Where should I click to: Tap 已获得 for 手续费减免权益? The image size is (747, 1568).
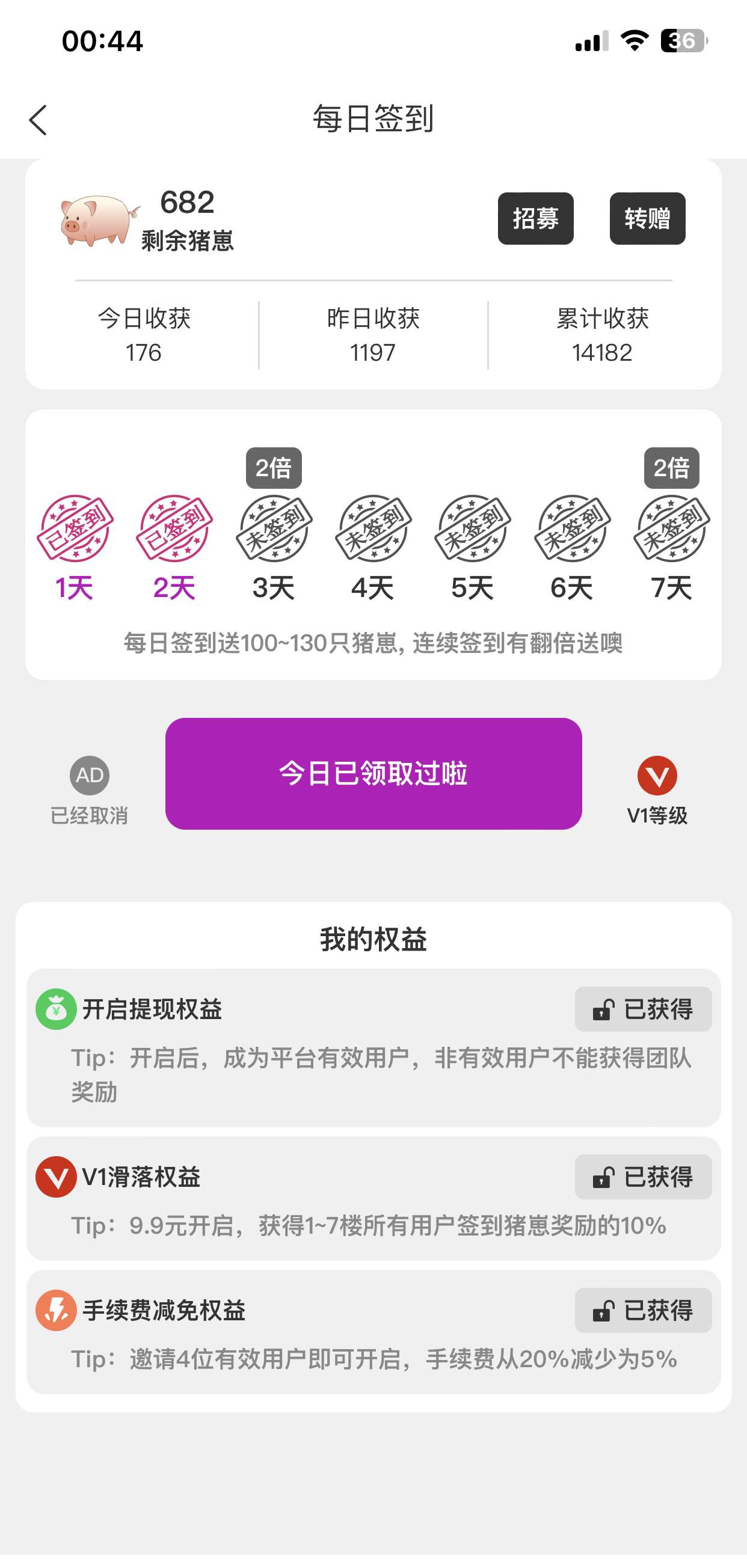click(643, 1310)
